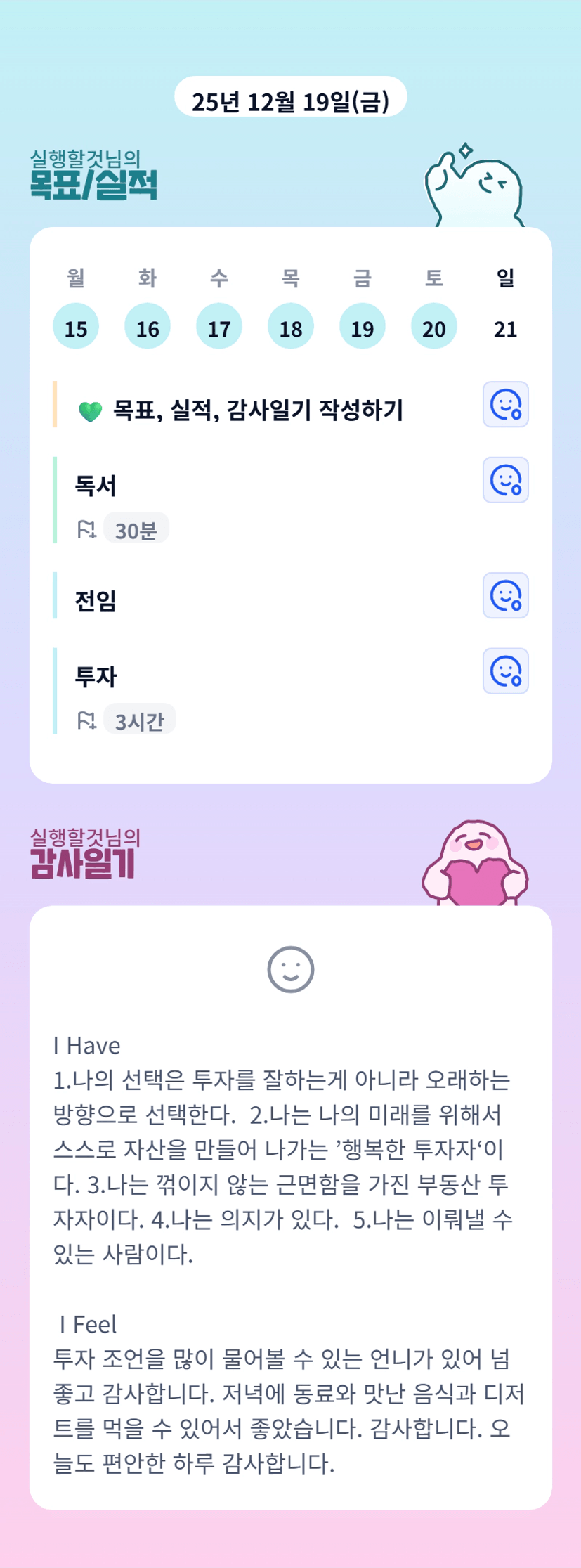Screen dimensions: 581x1568
Task: Add emoji reaction to the 전임 goal
Action: [x=506, y=595]
